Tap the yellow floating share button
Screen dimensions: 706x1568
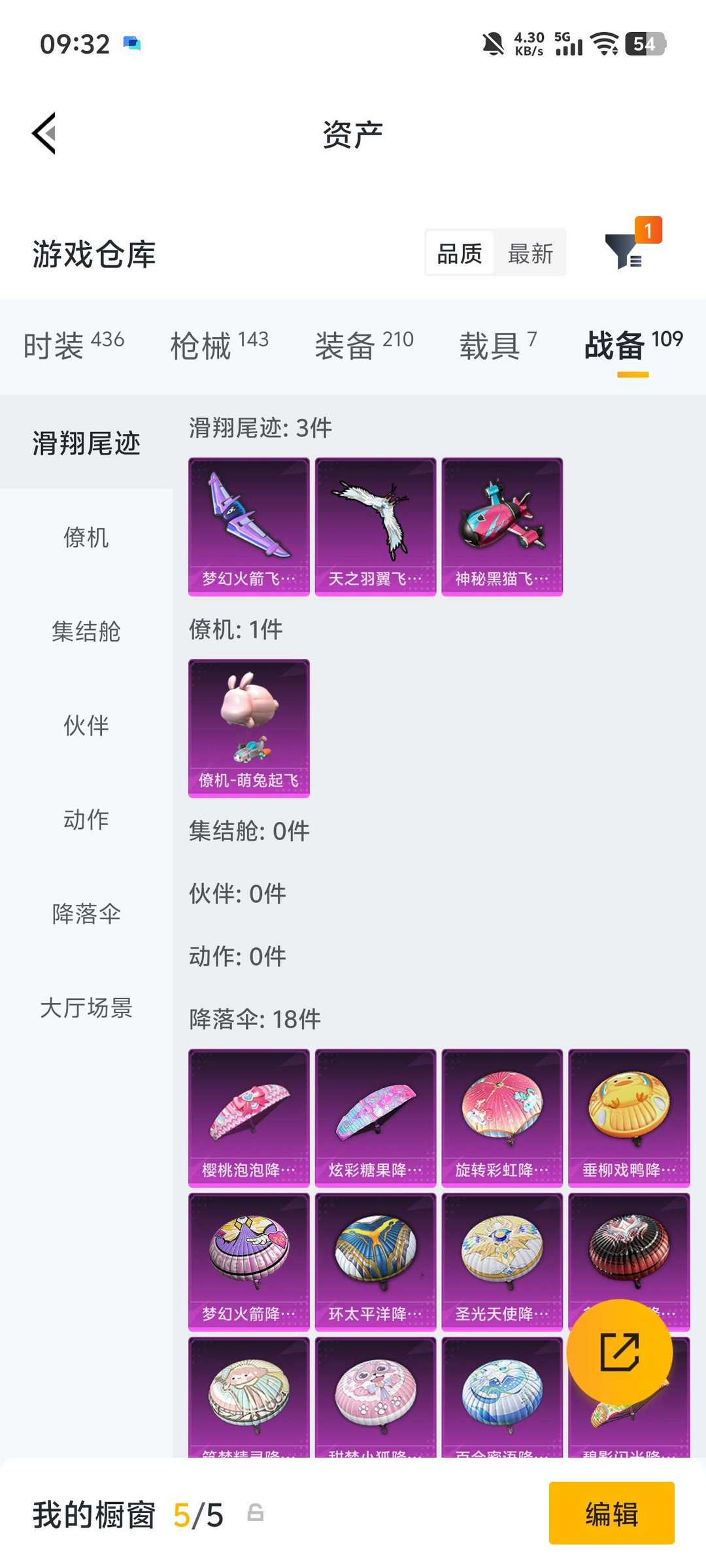pyautogui.click(x=619, y=1352)
